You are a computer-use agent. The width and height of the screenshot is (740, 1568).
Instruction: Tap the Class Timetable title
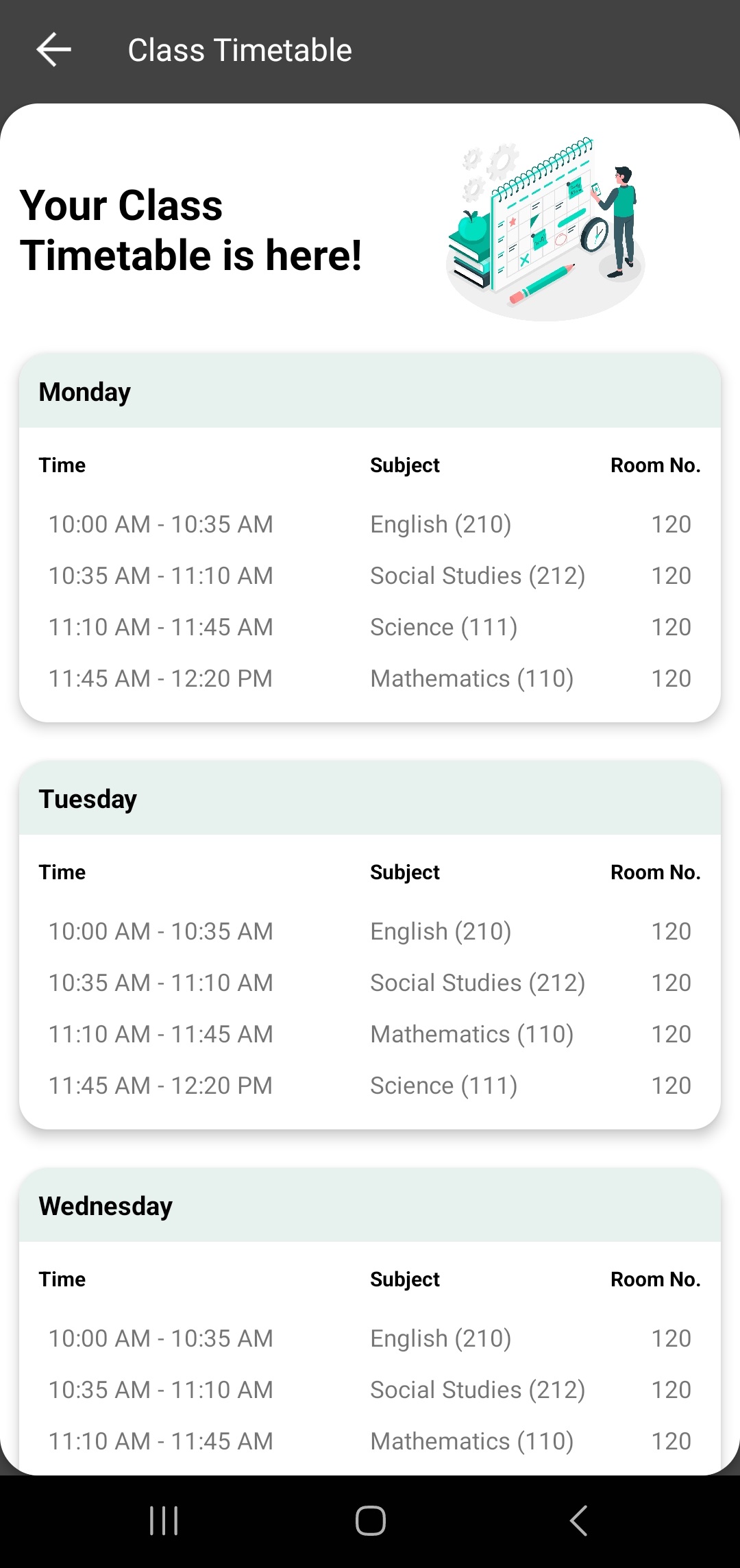coord(240,49)
